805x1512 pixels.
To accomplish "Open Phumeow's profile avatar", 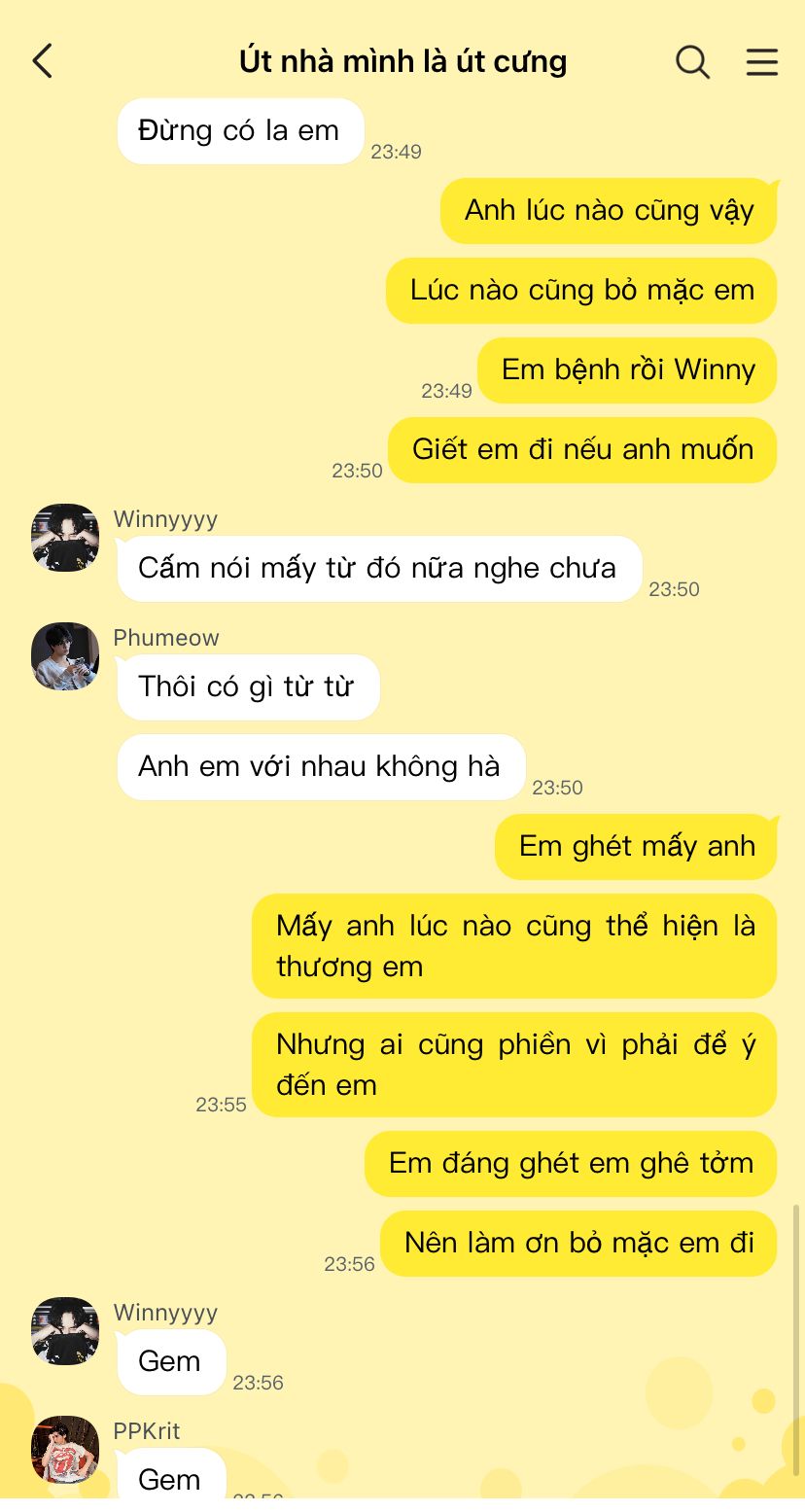I will click(x=65, y=656).
